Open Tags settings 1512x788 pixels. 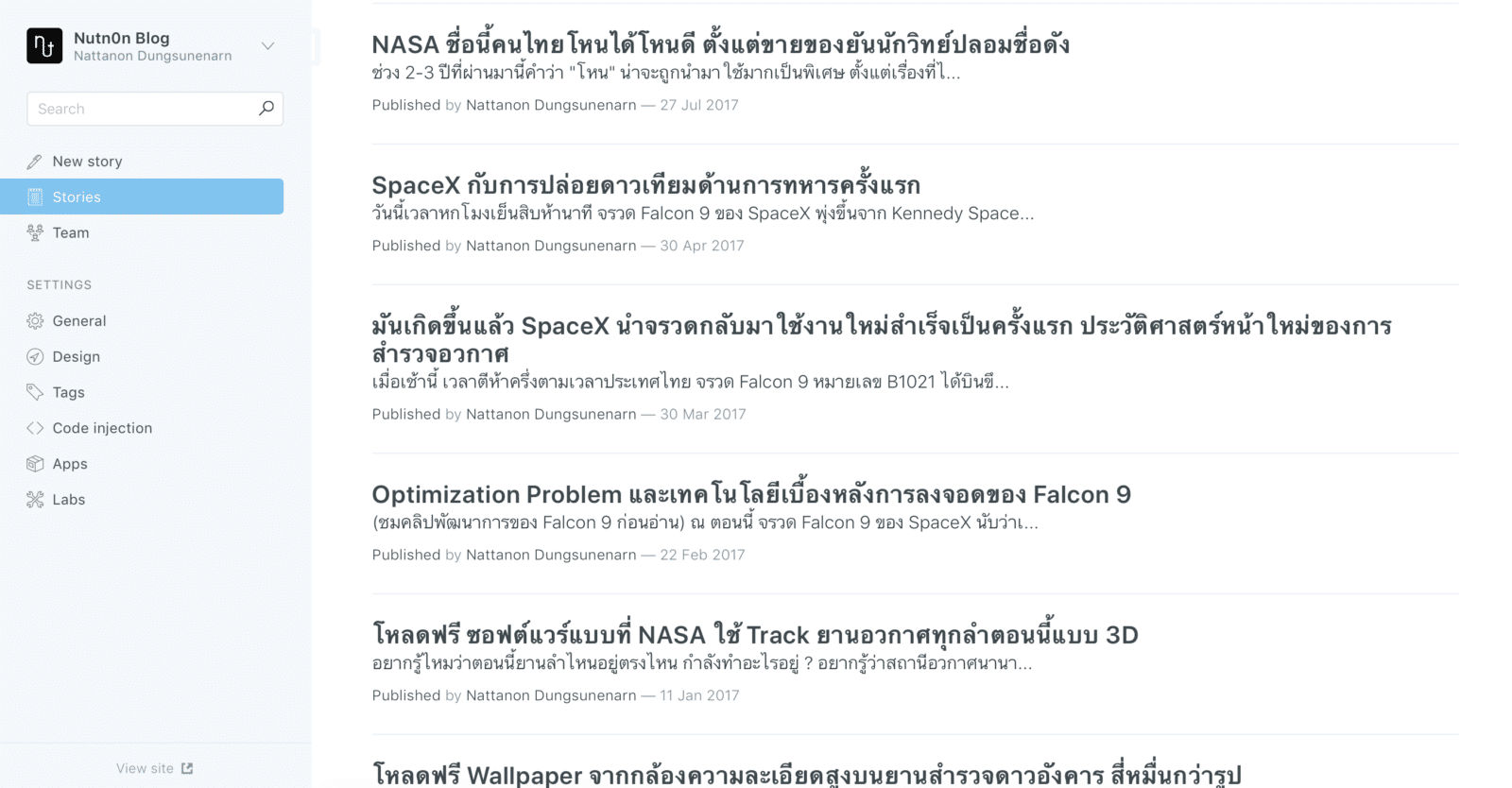68,392
